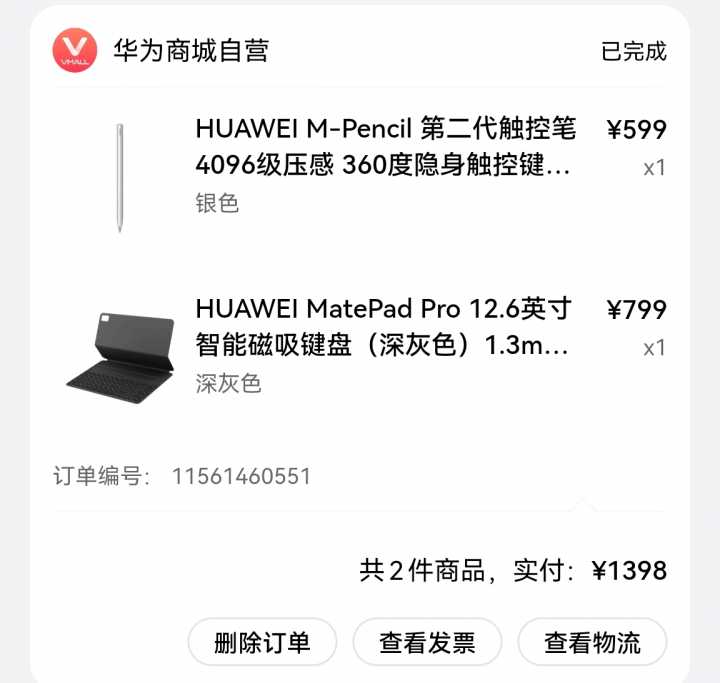Open 查看发票 to view the invoice
This screenshot has width=720, height=683.
coord(427,642)
